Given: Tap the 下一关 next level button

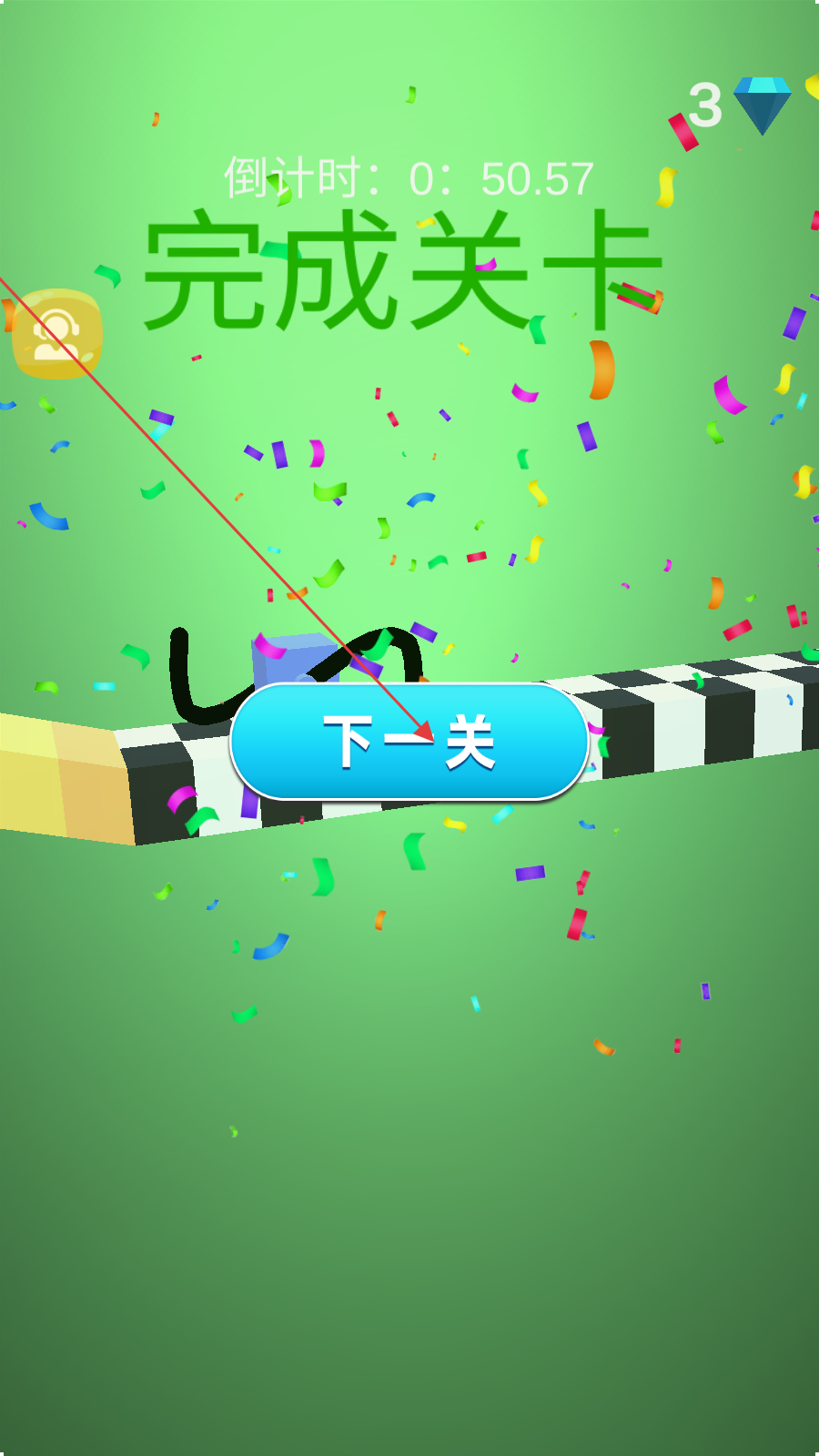Looking at the screenshot, I should click(x=409, y=742).
